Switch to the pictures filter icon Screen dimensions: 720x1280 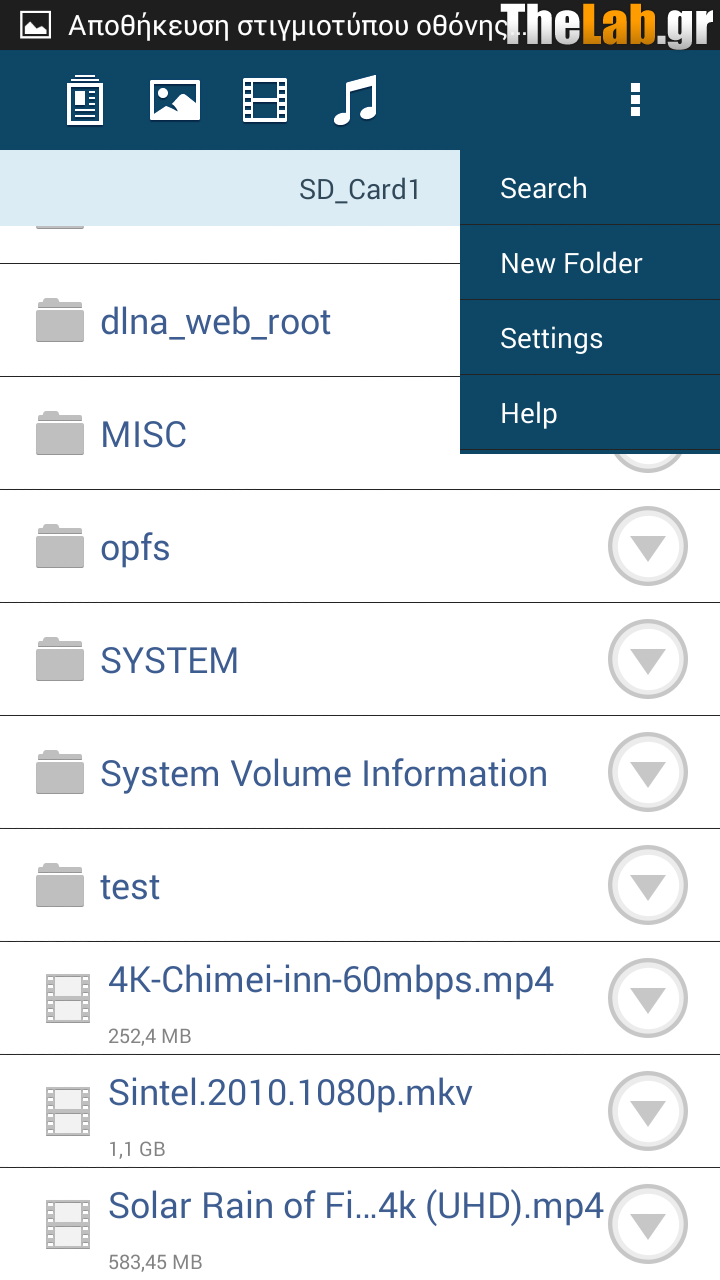click(x=175, y=100)
